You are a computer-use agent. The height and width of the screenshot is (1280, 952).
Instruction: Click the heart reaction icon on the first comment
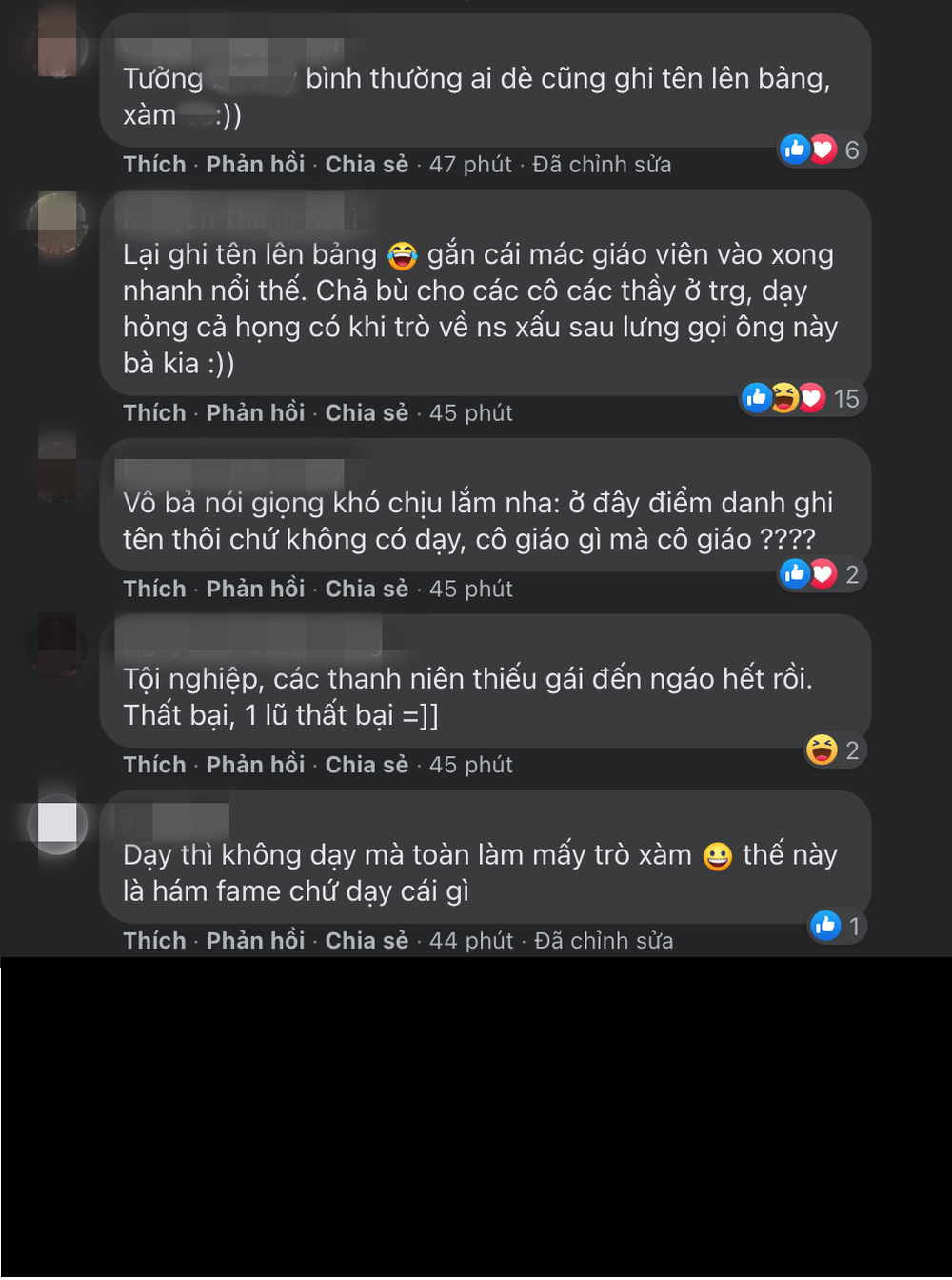(821, 149)
